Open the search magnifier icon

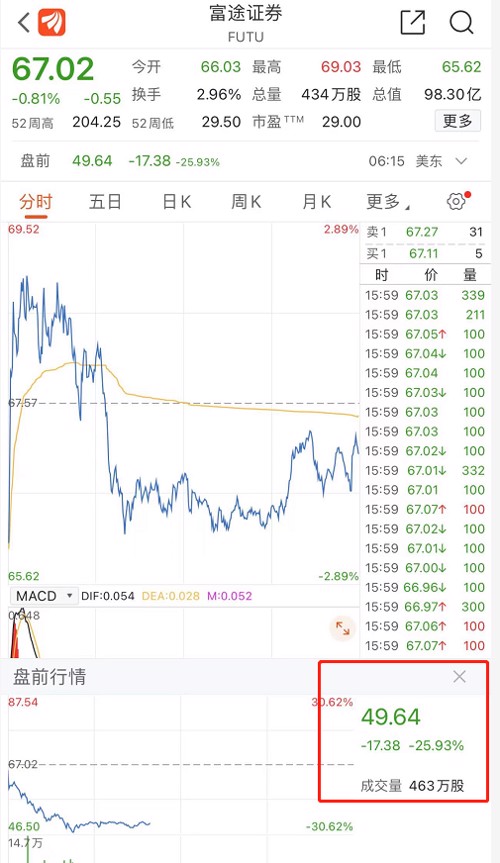461,23
